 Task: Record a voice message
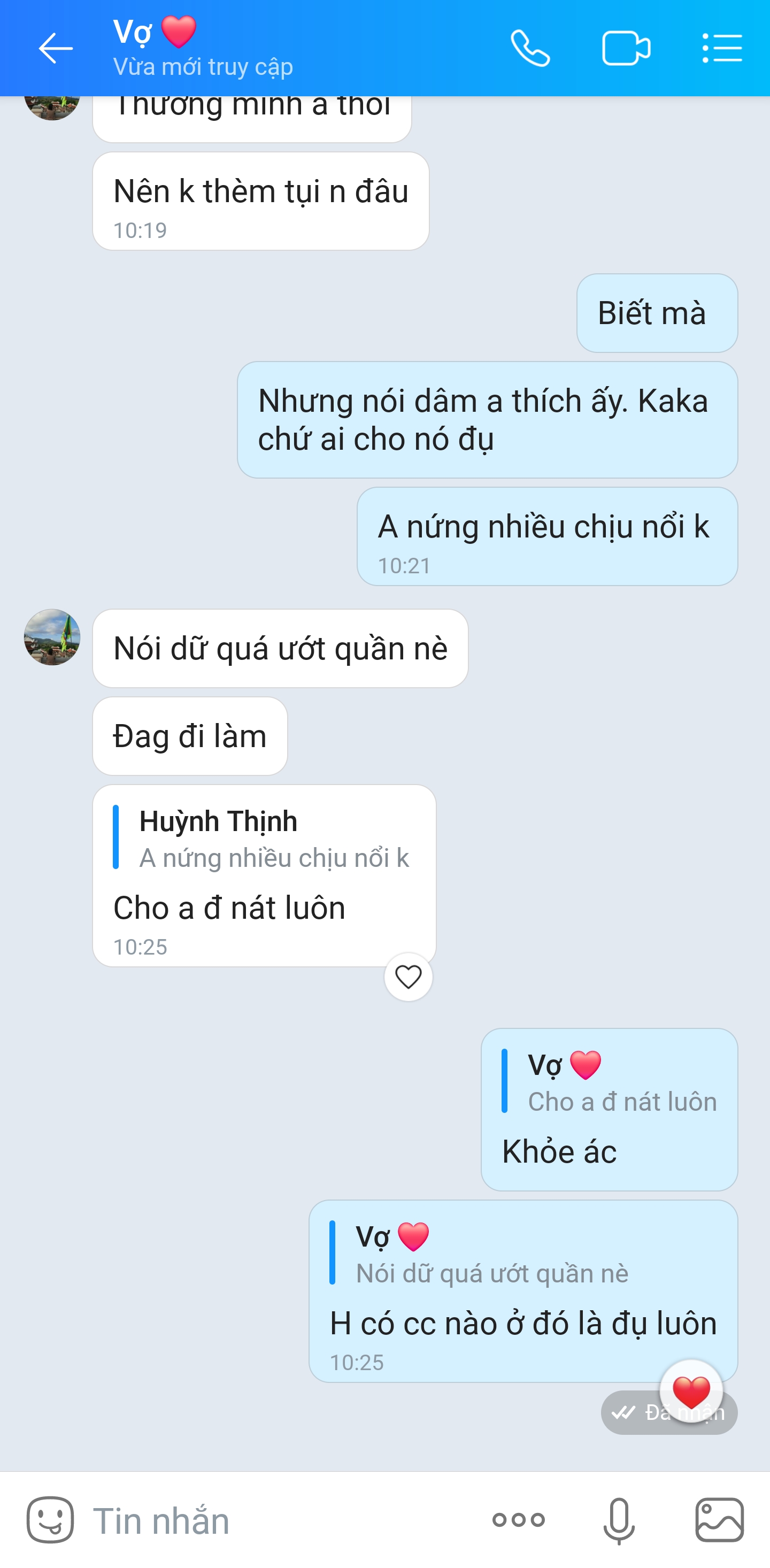click(x=619, y=1520)
